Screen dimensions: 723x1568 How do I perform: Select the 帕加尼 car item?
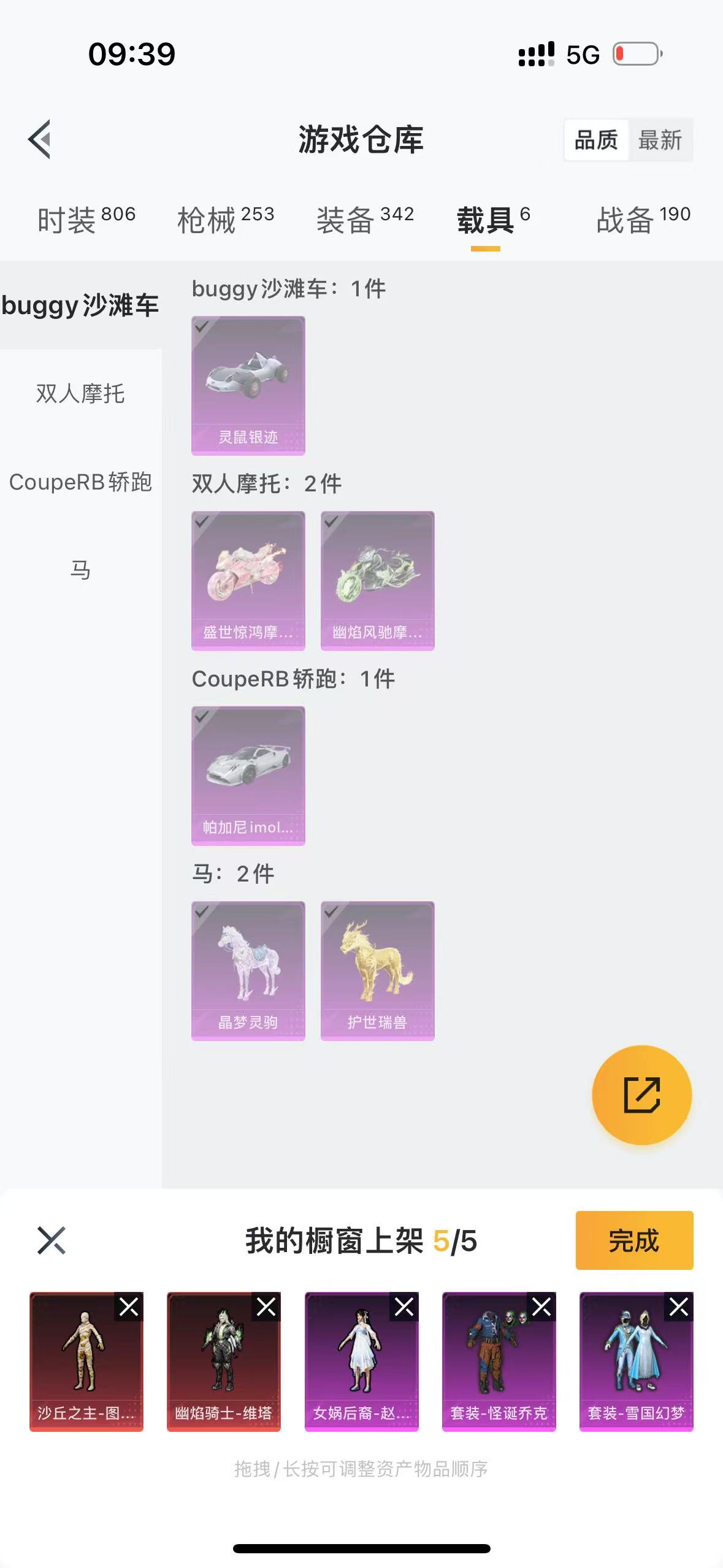[248, 775]
